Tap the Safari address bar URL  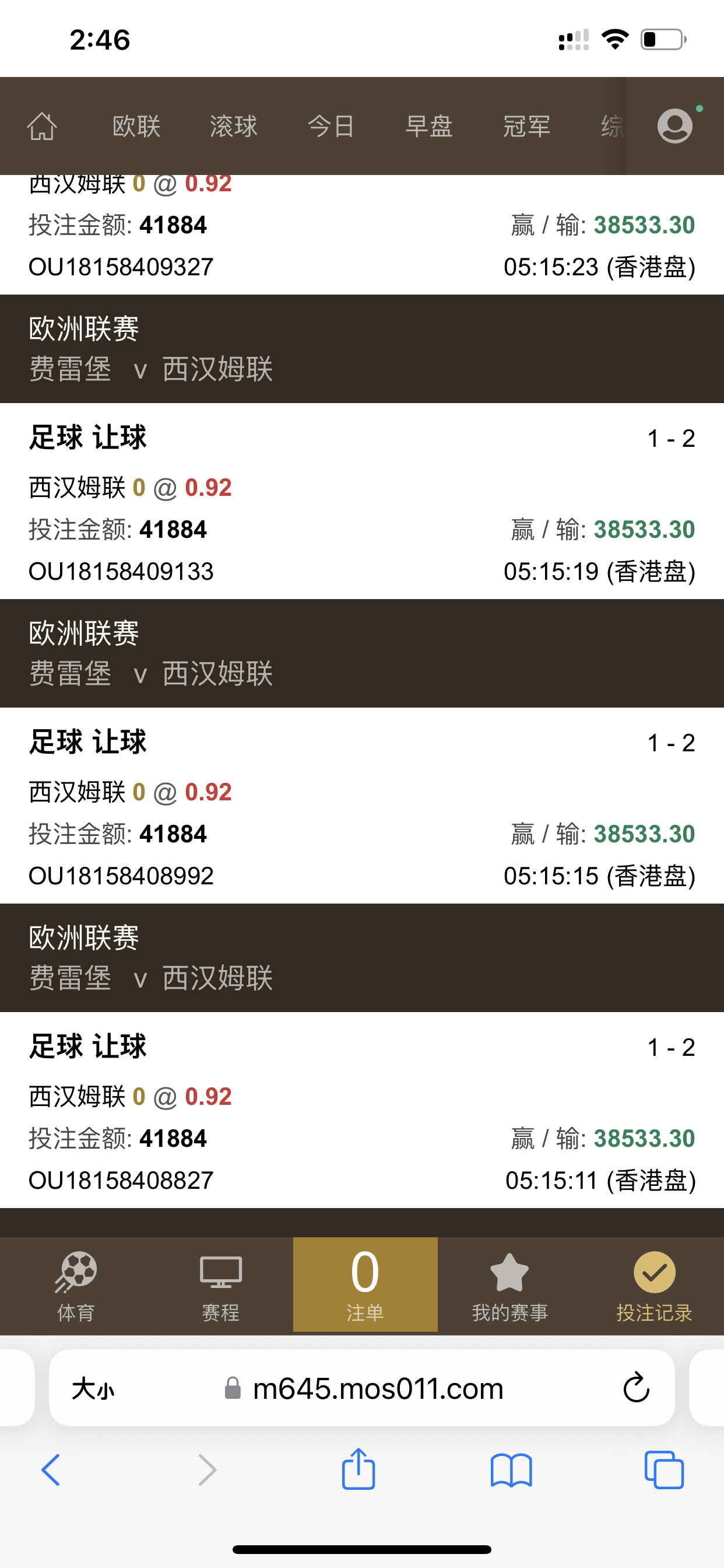click(x=377, y=1389)
